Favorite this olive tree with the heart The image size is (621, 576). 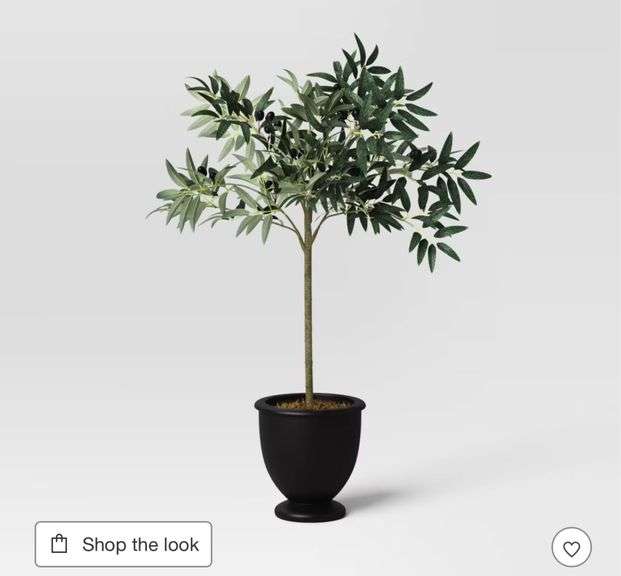[x=571, y=548]
